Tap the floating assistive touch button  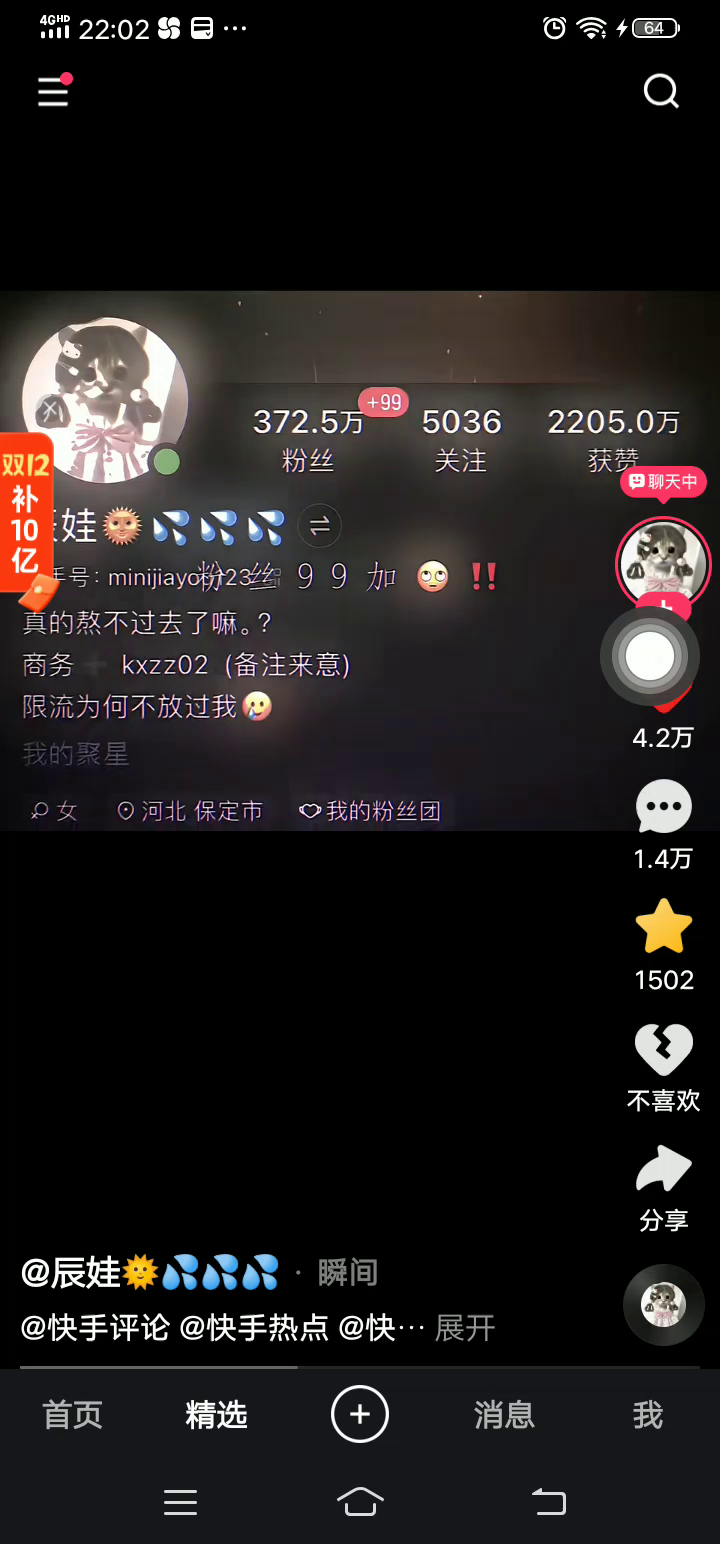click(650, 657)
